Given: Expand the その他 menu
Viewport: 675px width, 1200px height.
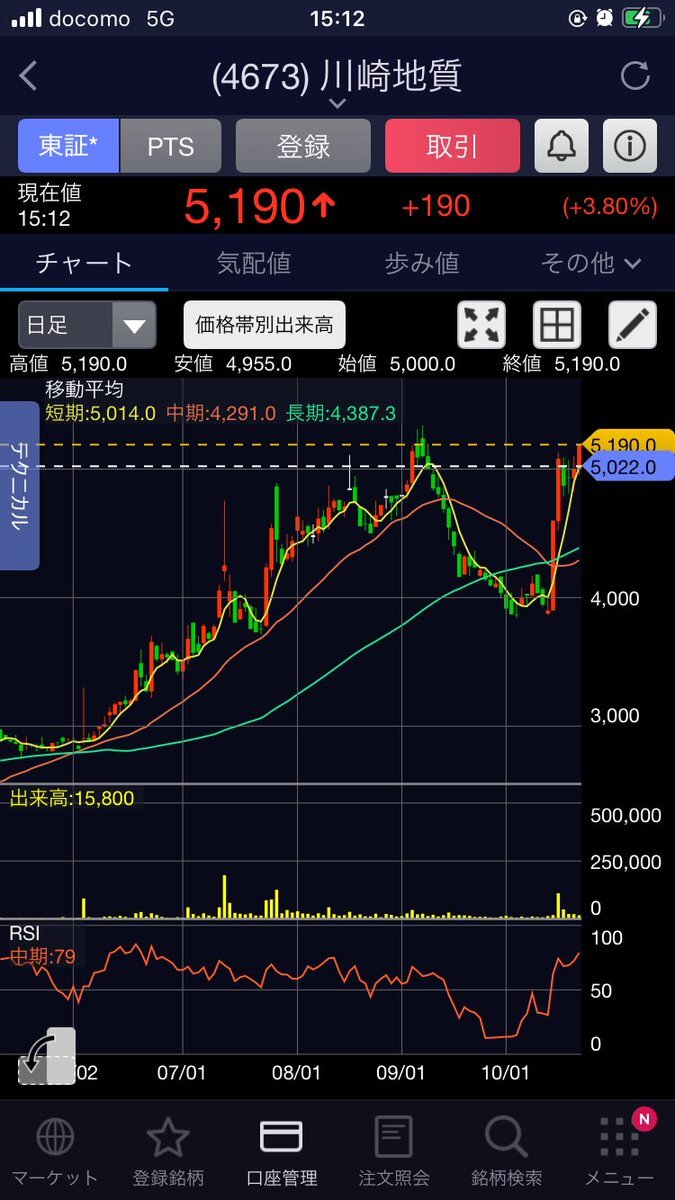Looking at the screenshot, I should (x=590, y=263).
